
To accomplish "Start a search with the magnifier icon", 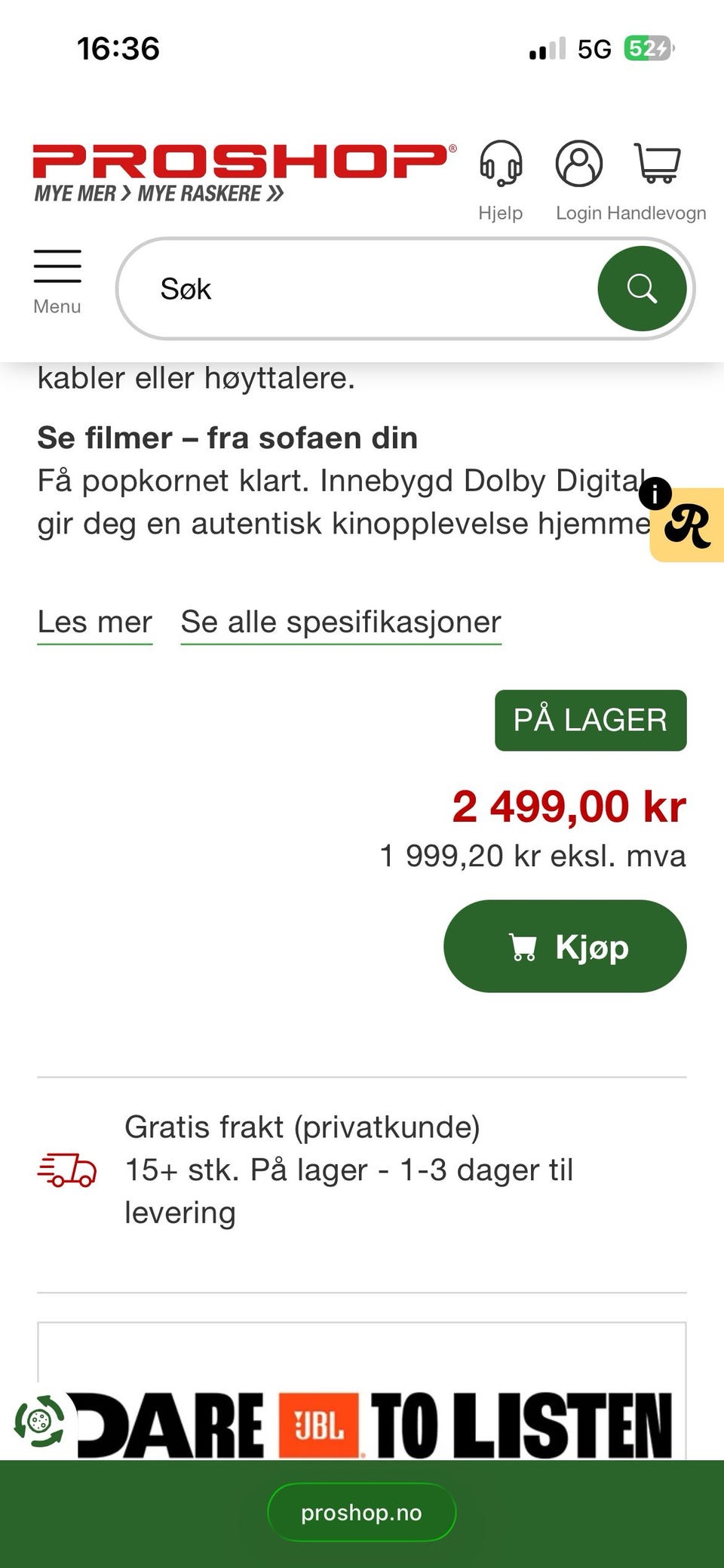I will point(643,287).
